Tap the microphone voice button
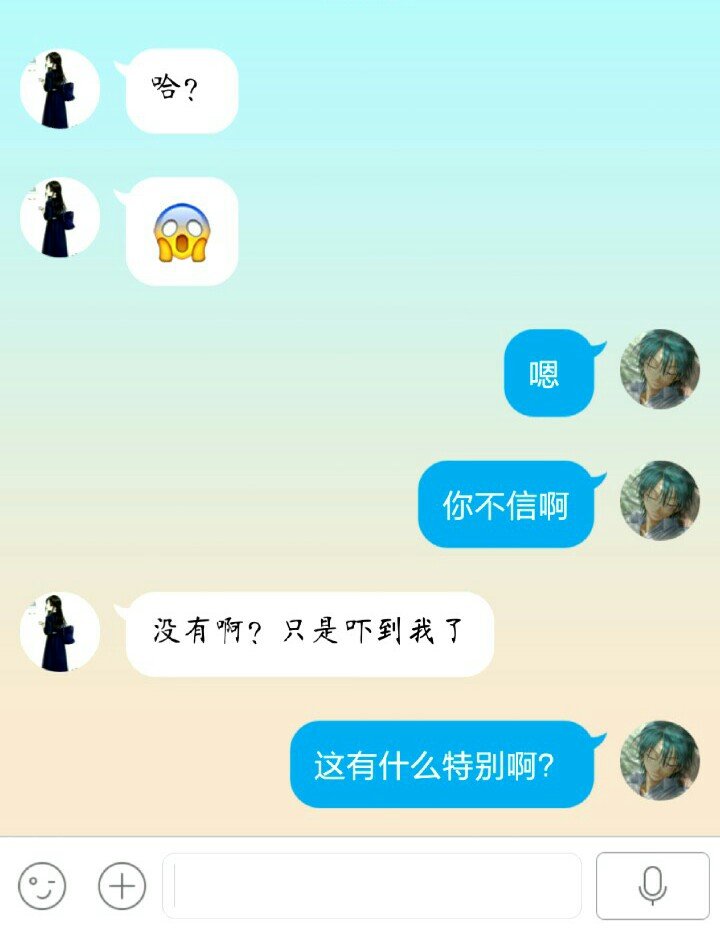Image resolution: width=720 pixels, height=936 pixels. 653,886
